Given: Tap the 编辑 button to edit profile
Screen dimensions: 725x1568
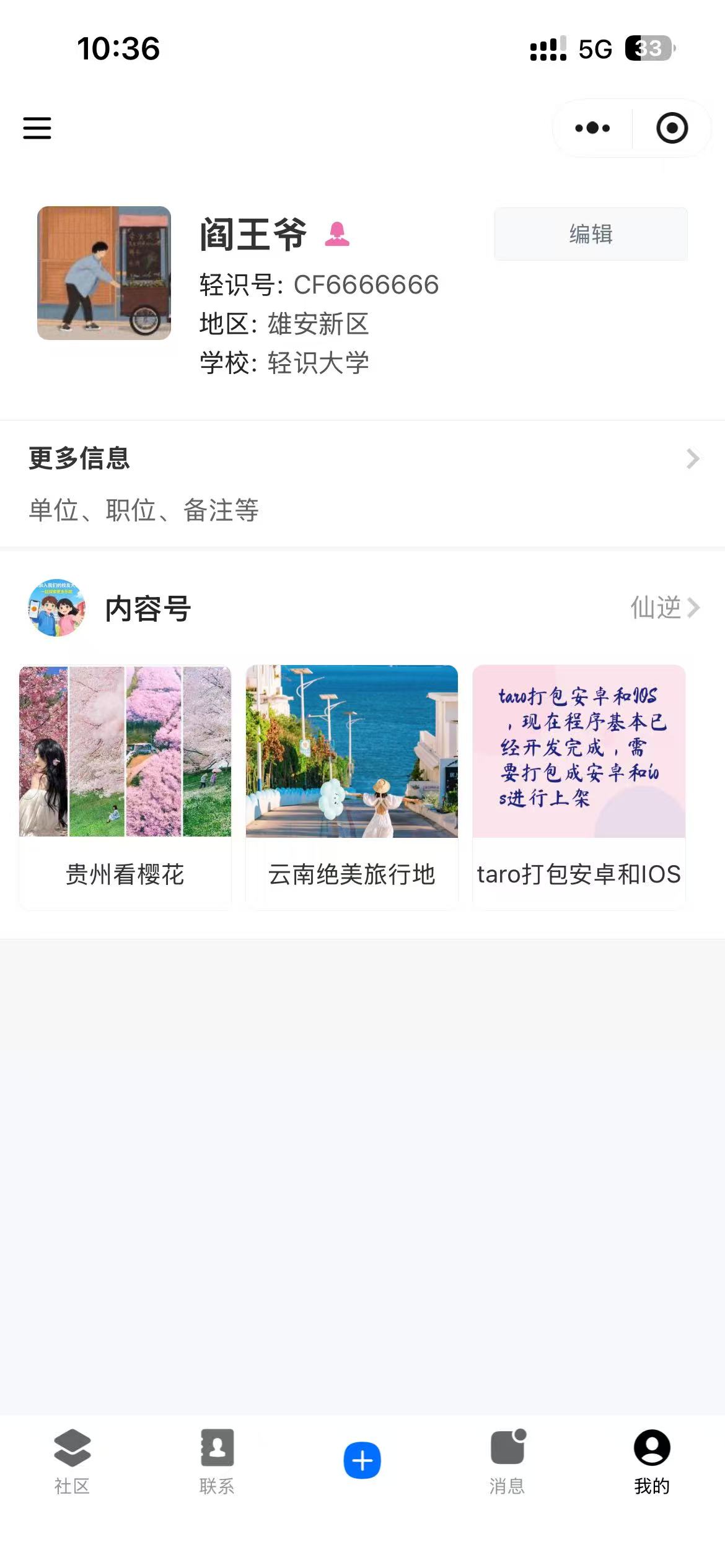Looking at the screenshot, I should (x=591, y=234).
